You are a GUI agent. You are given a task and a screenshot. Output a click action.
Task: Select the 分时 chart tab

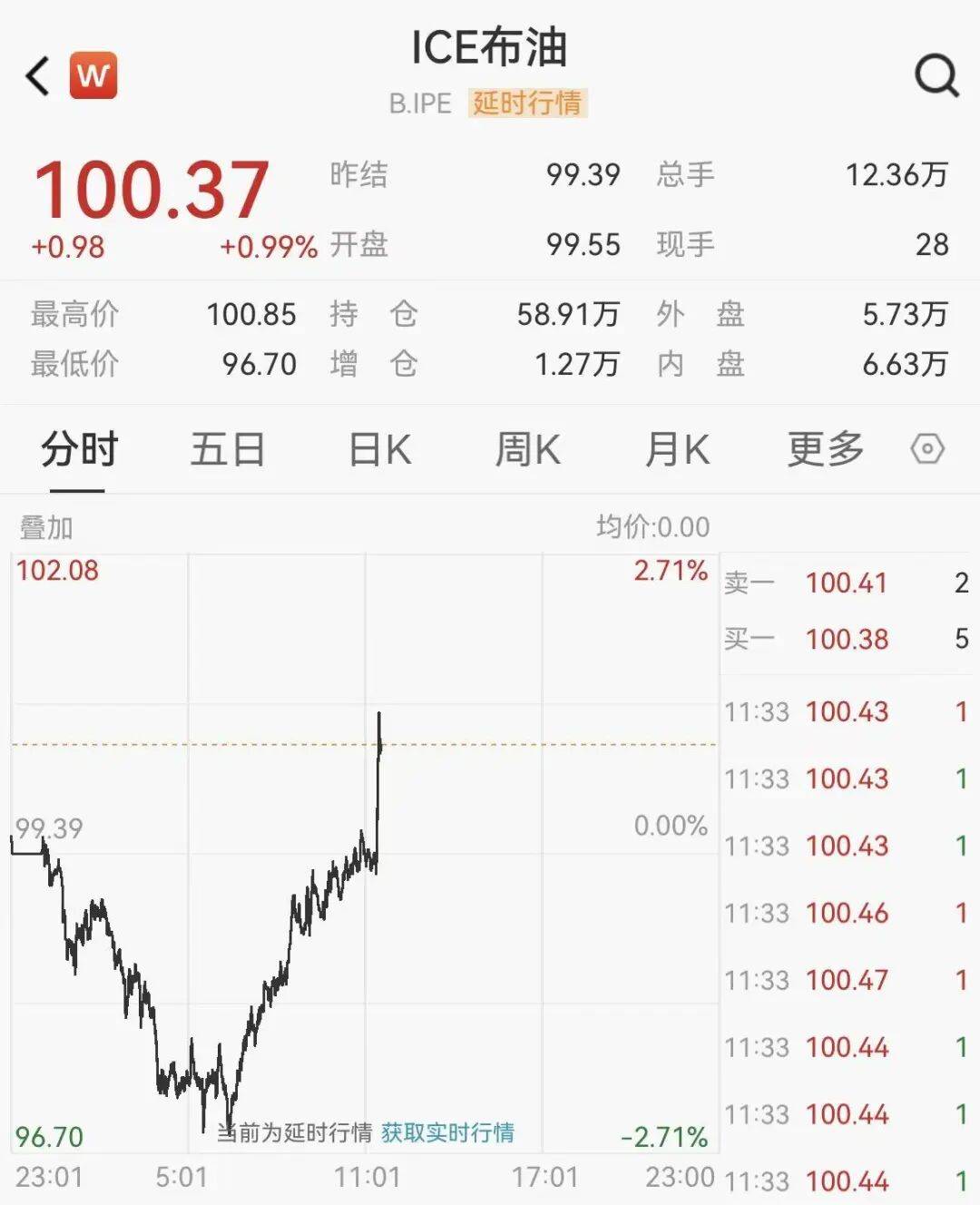(x=79, y=450)
